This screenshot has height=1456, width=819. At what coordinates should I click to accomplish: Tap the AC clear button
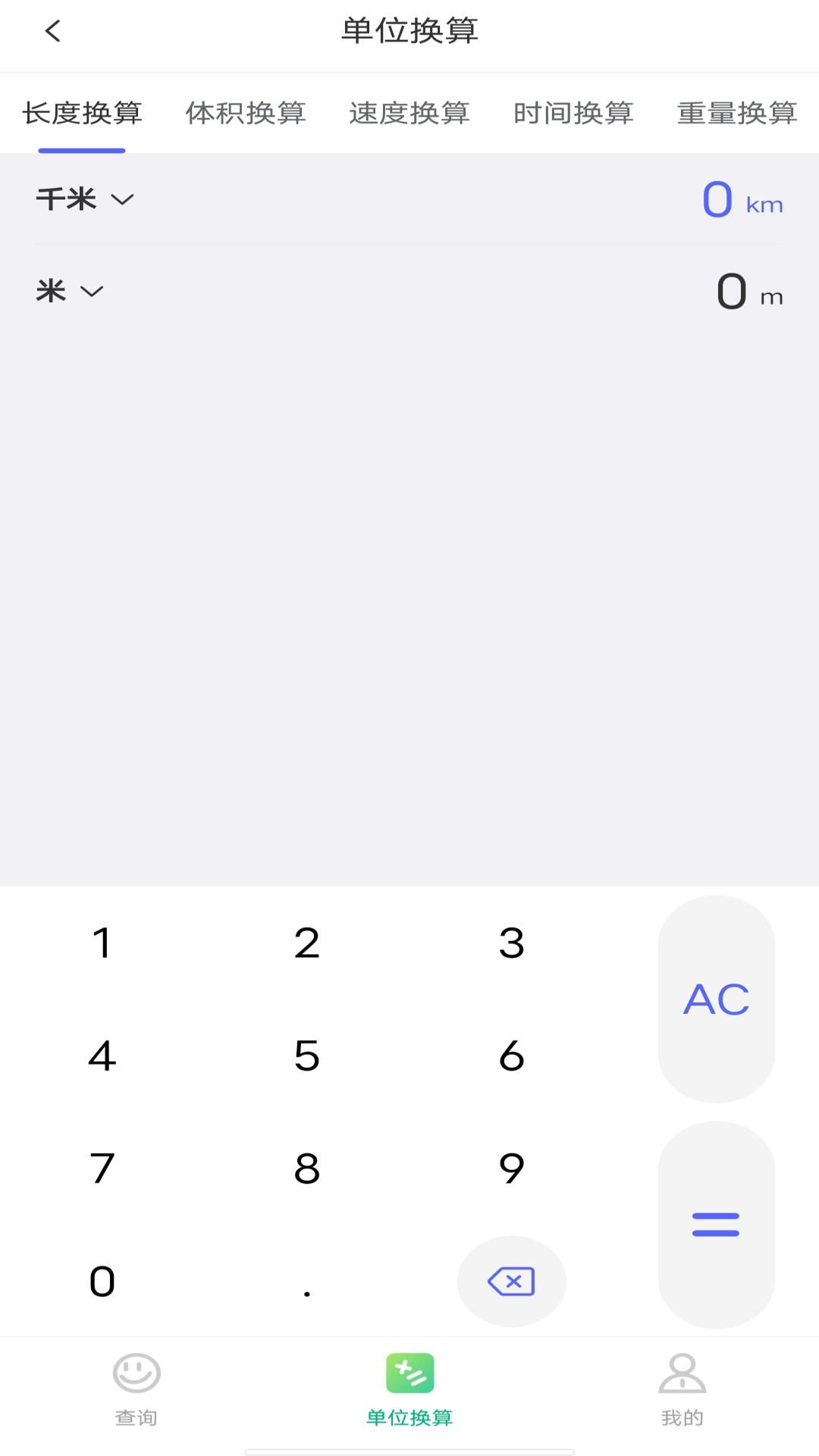pyautogui.click(x=716, y=999)
